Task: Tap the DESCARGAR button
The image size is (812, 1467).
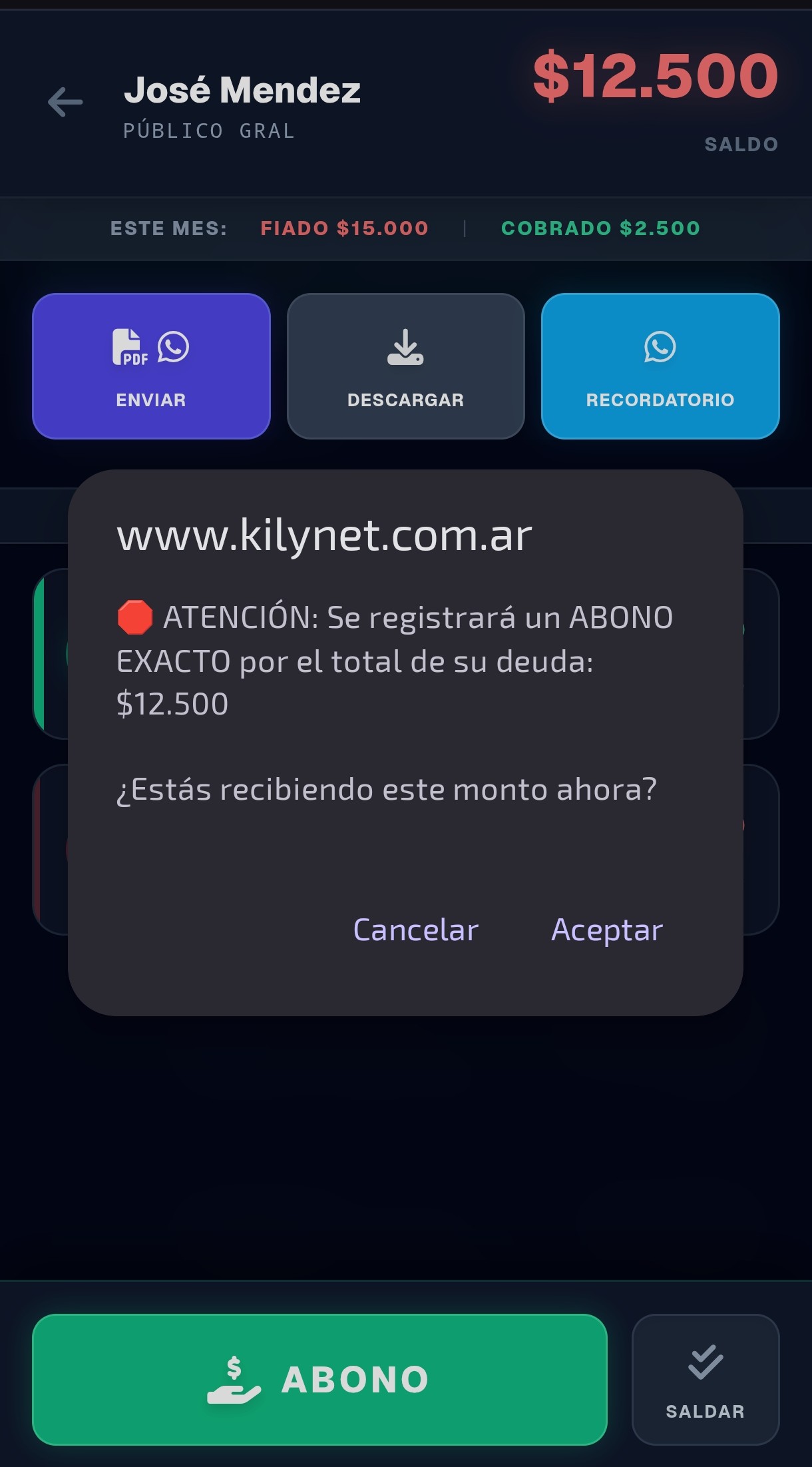Action: (405, 366)
